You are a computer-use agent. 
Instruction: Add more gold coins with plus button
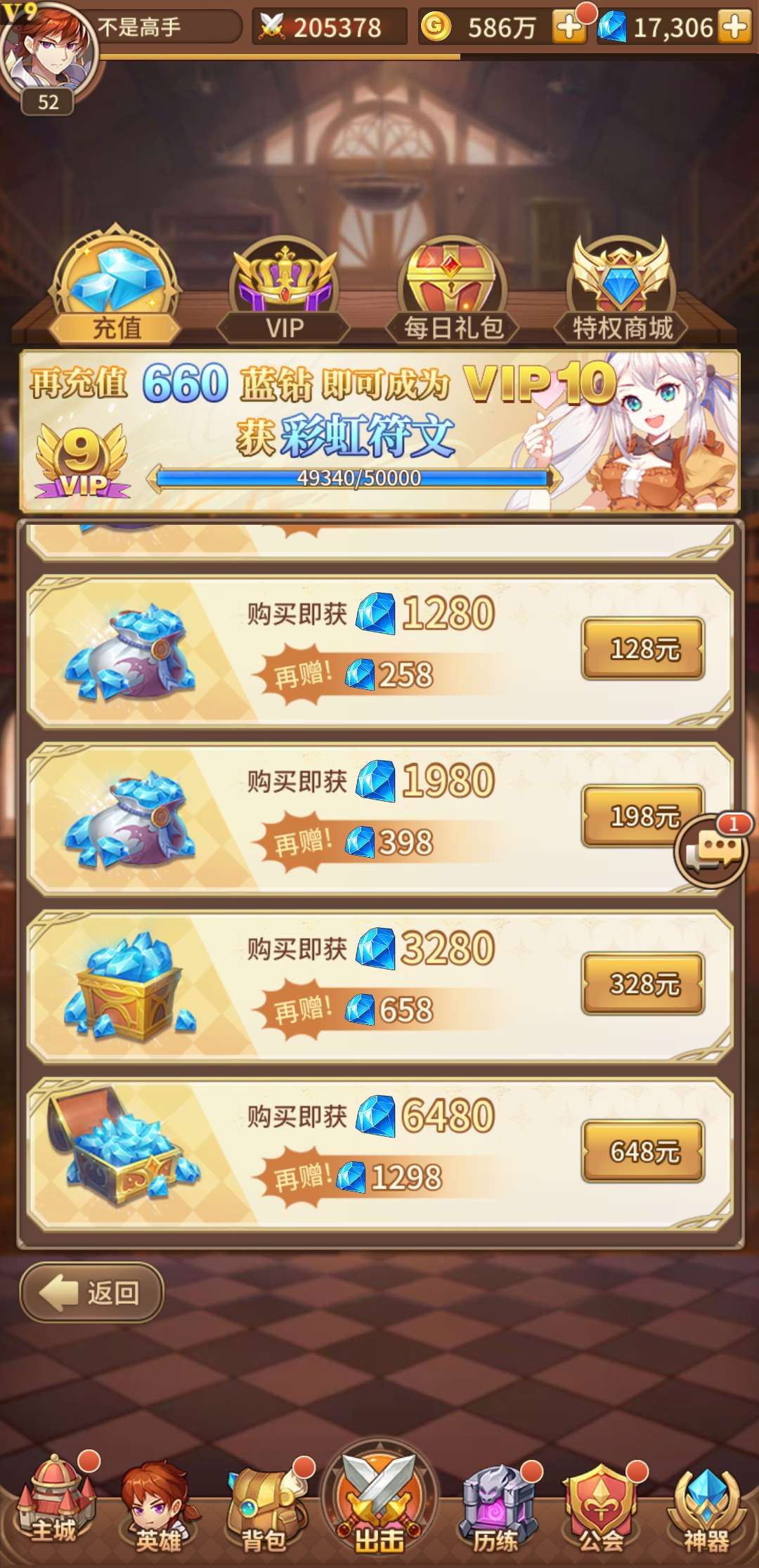569,28
